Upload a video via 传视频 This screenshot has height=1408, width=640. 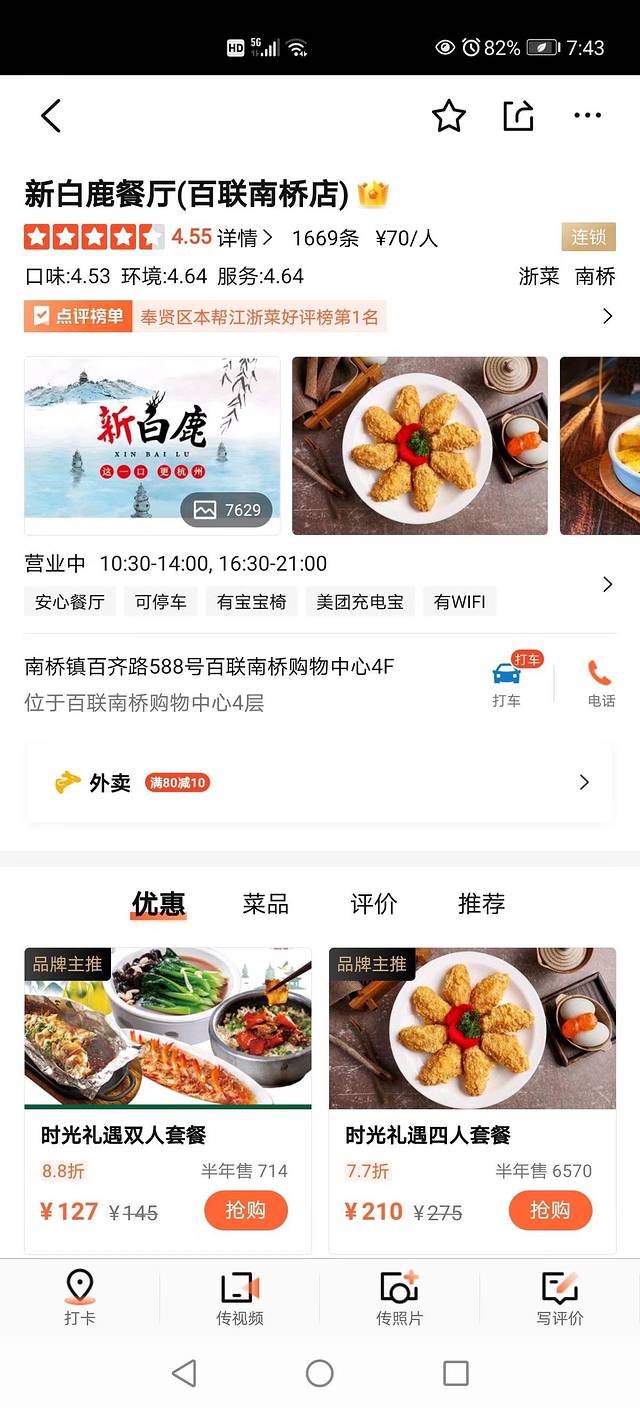(x=240, y=1299)
